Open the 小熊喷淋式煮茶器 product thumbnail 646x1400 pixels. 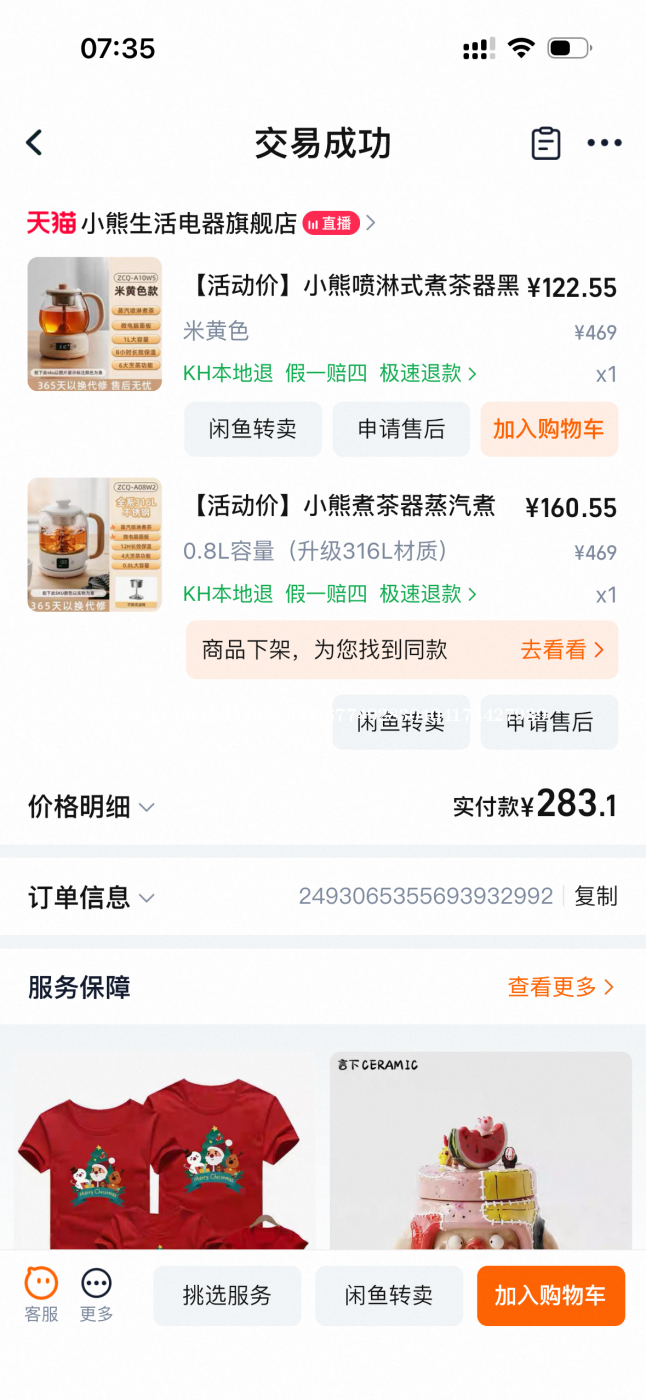click(94, 324)
